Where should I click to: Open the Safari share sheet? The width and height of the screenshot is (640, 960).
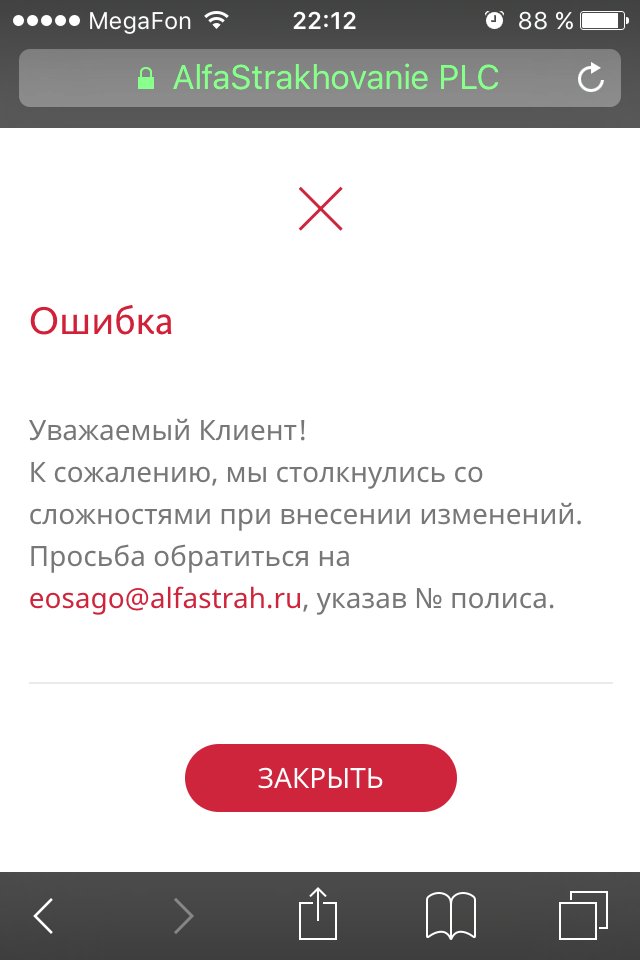point(320,913)
